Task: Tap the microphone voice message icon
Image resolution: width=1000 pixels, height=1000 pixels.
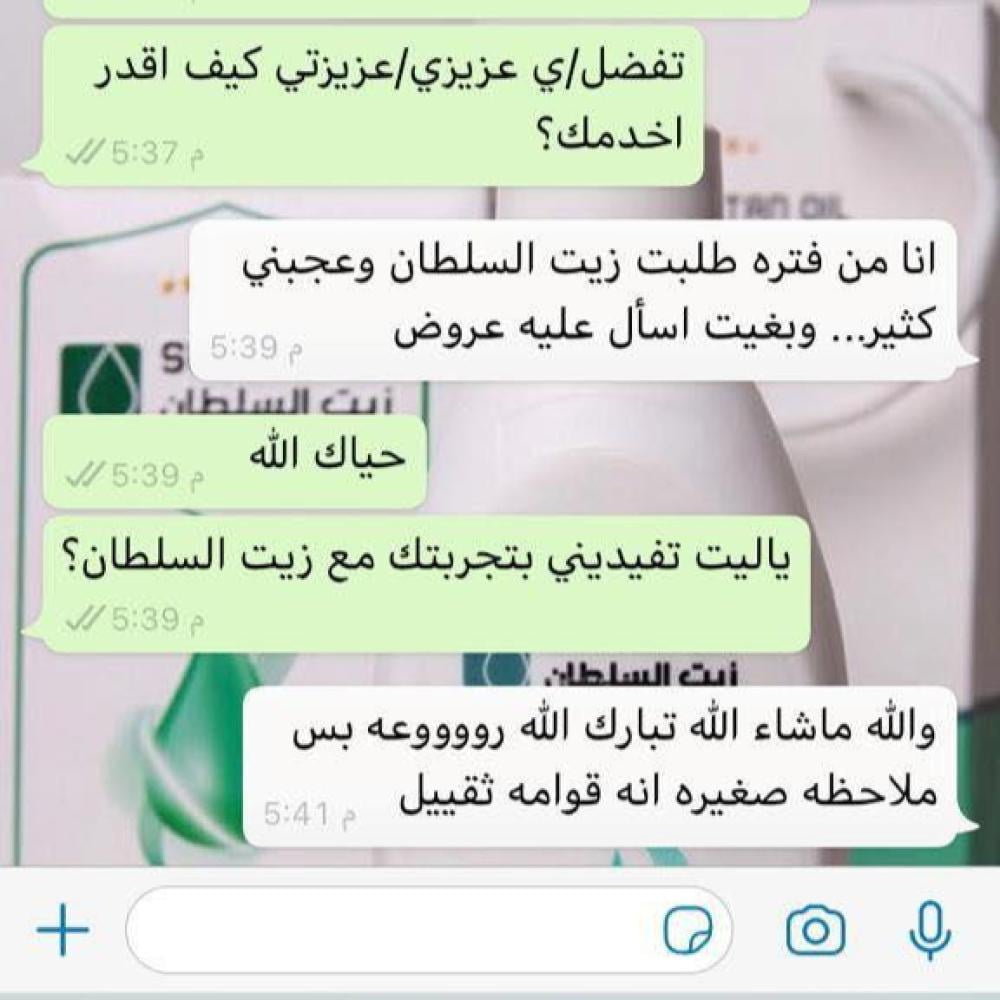Action: (929, 931)
